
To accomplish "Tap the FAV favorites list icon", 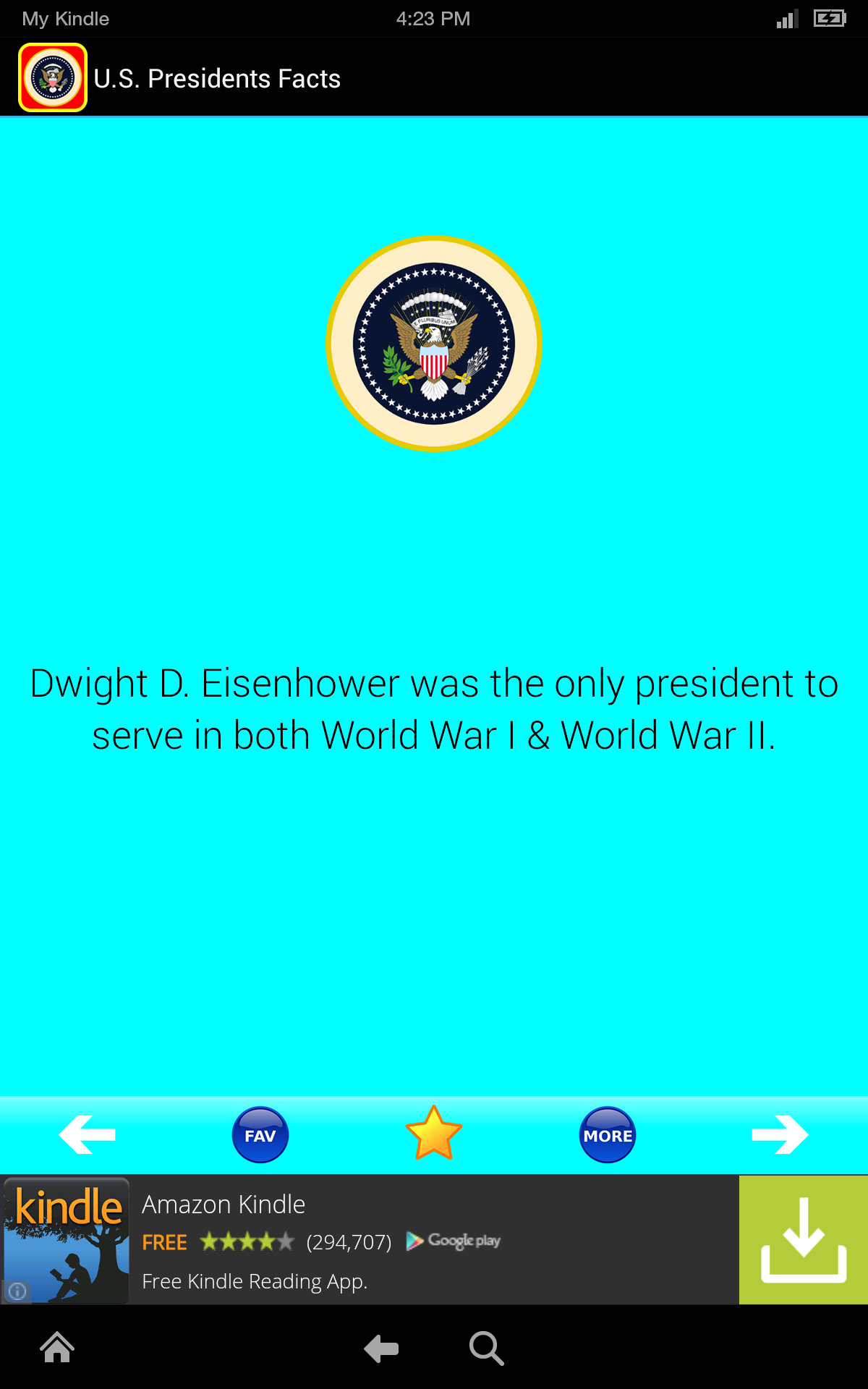I will click(x=260, y=1134).
